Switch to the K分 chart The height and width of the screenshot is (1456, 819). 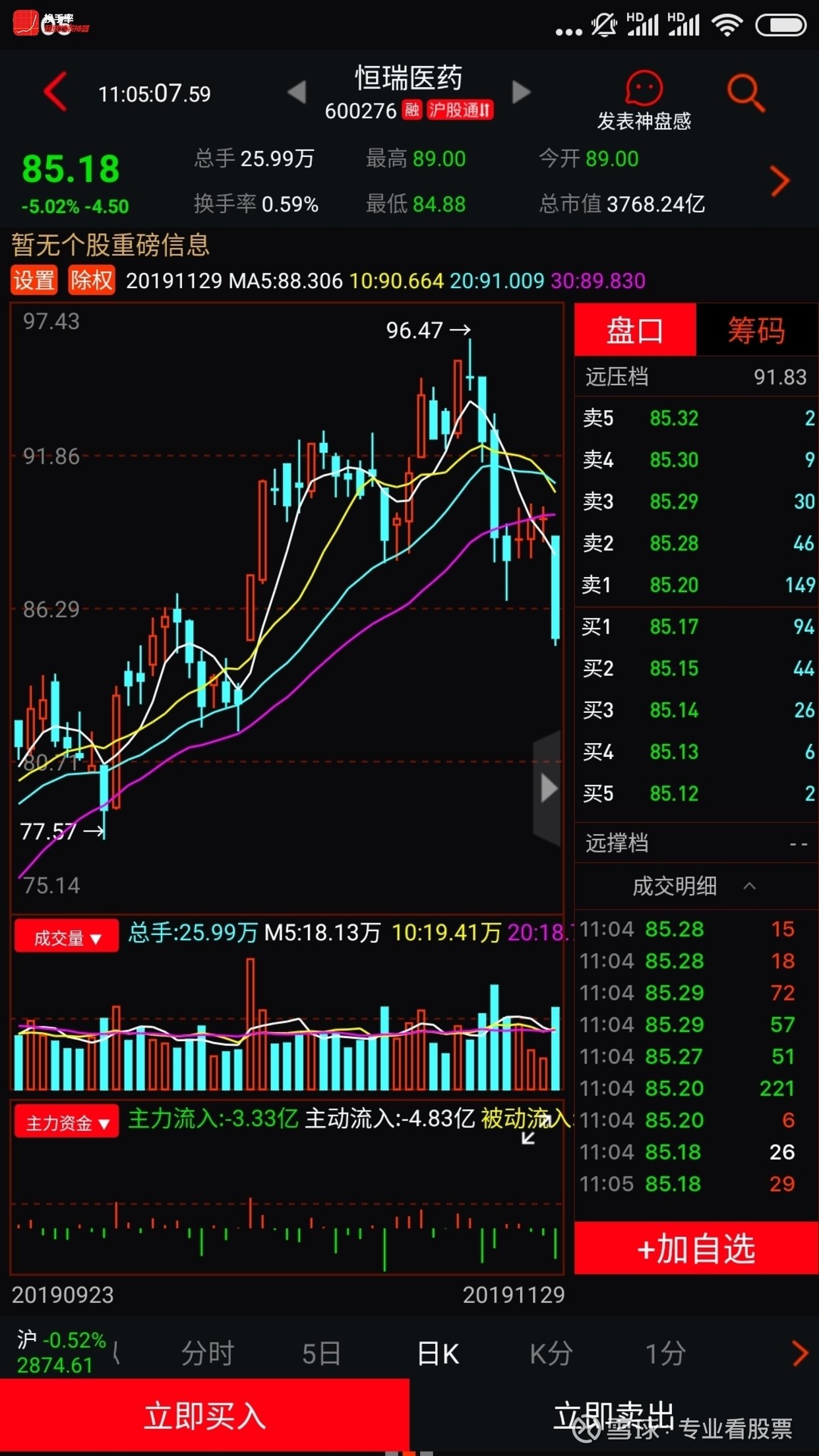pyautogui.click(x=551, y=1353)
